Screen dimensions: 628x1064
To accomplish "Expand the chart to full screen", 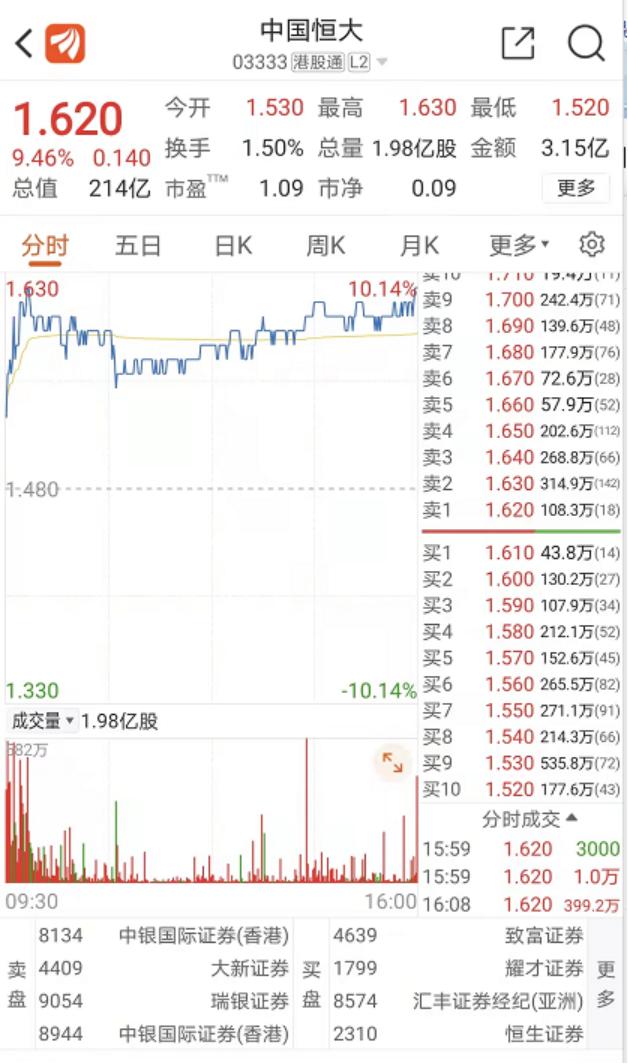I will point(392,764).
